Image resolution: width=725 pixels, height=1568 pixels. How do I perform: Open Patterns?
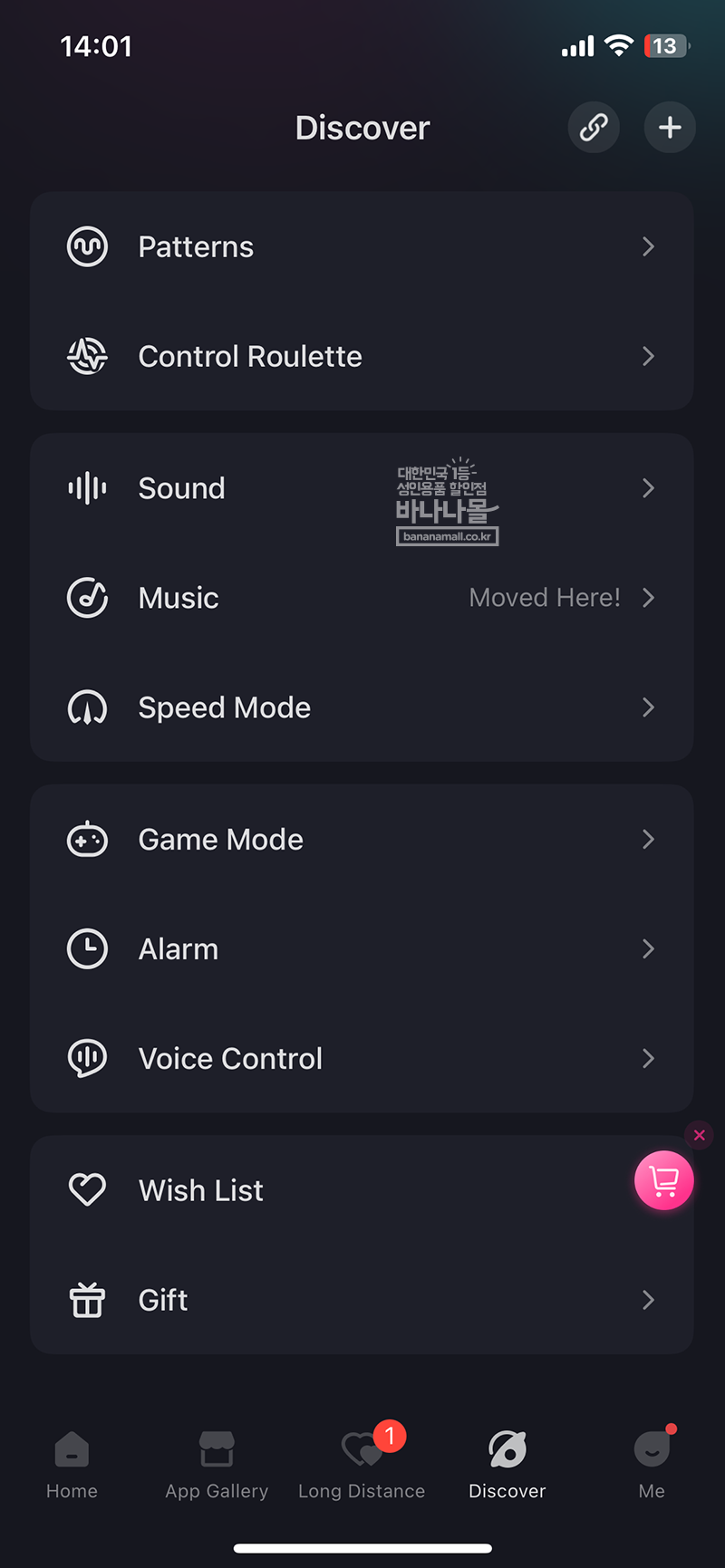click(362, 246)
